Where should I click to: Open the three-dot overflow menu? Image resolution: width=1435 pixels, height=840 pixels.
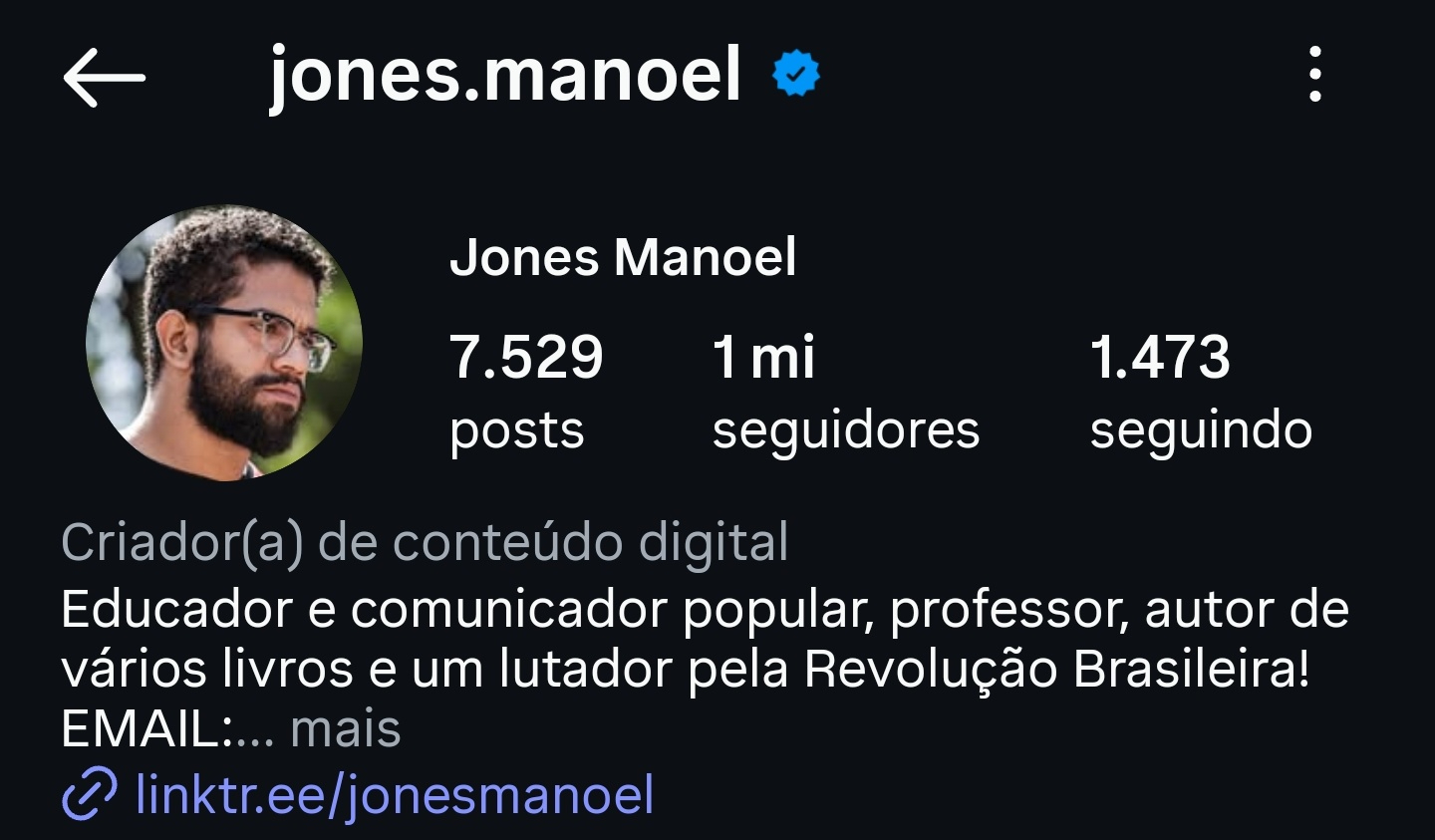coord(1314,75)
